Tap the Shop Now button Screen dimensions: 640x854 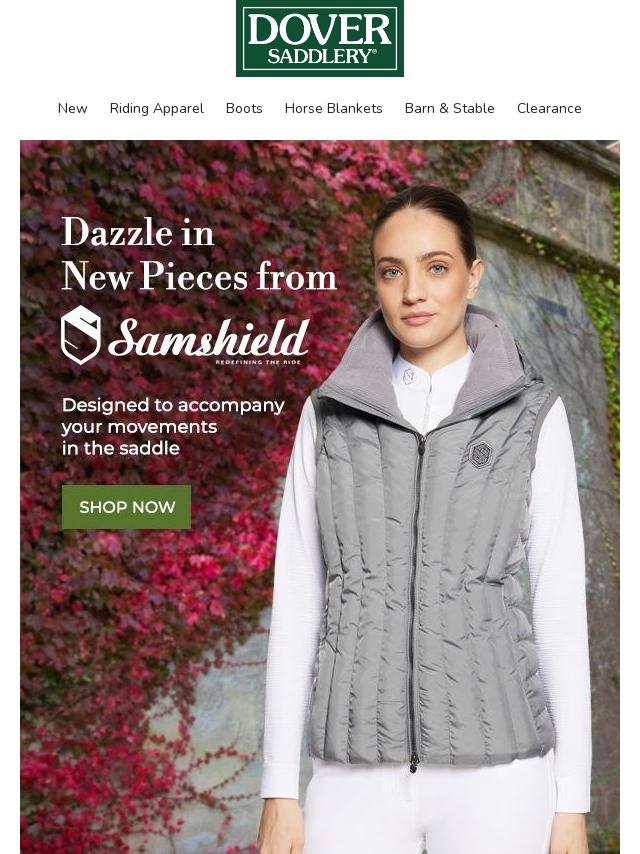tap(127, 507)
